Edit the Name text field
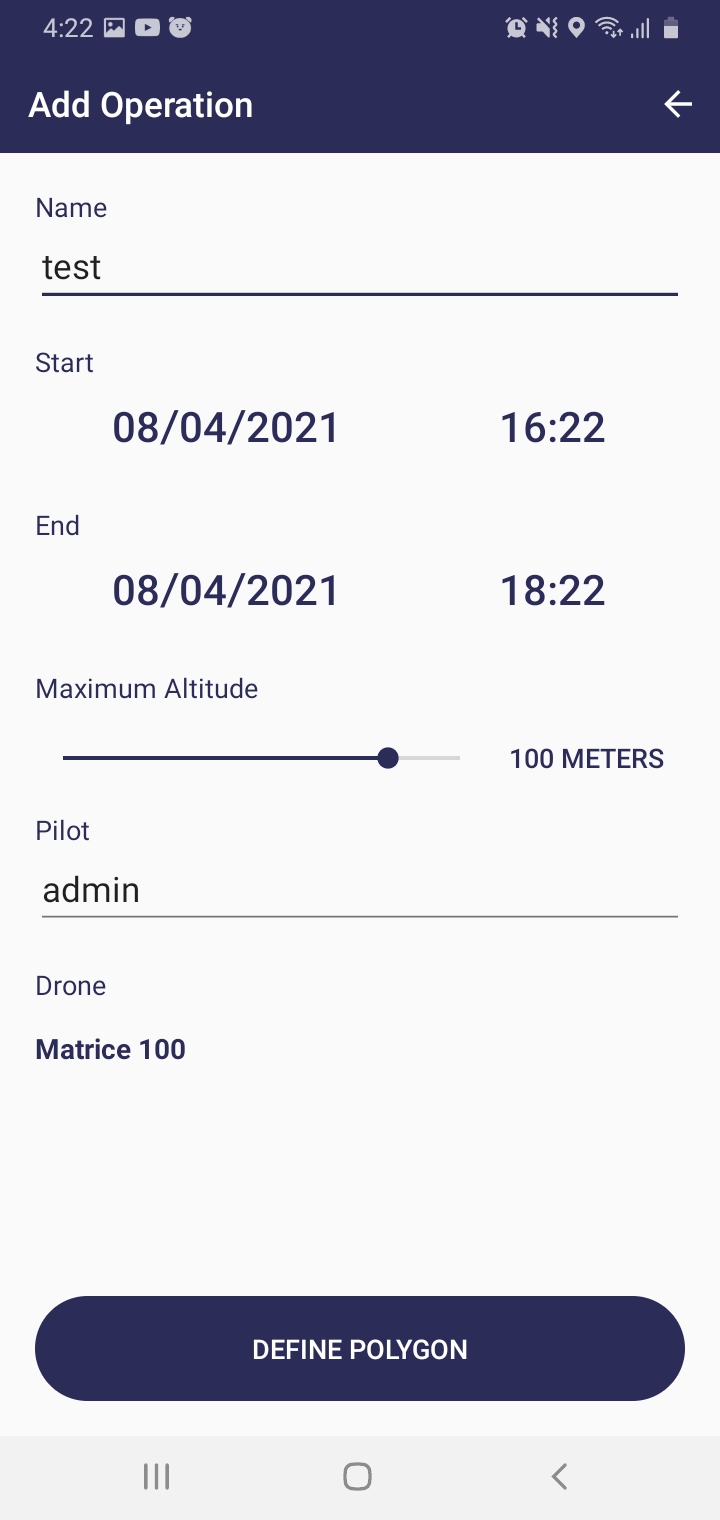 point(359,268)
